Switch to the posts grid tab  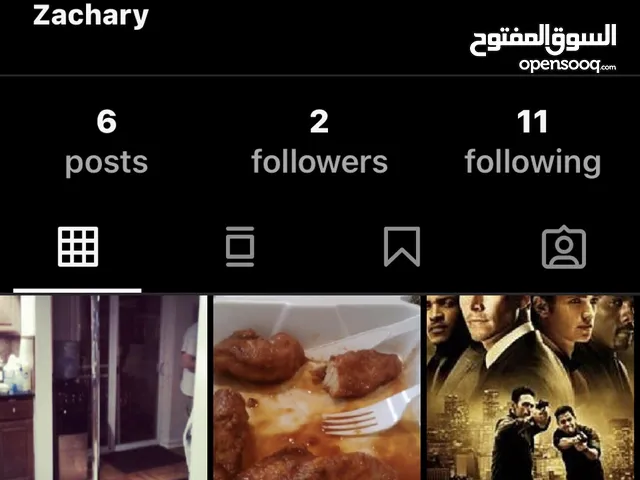point(78,246)
